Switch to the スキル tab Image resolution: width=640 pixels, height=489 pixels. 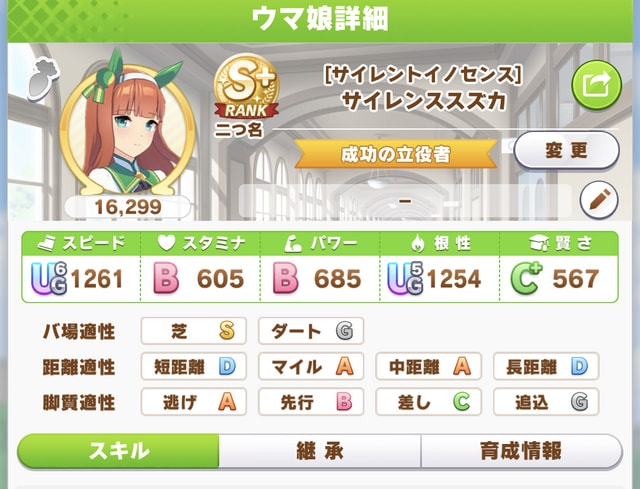(x=118, y=450)
